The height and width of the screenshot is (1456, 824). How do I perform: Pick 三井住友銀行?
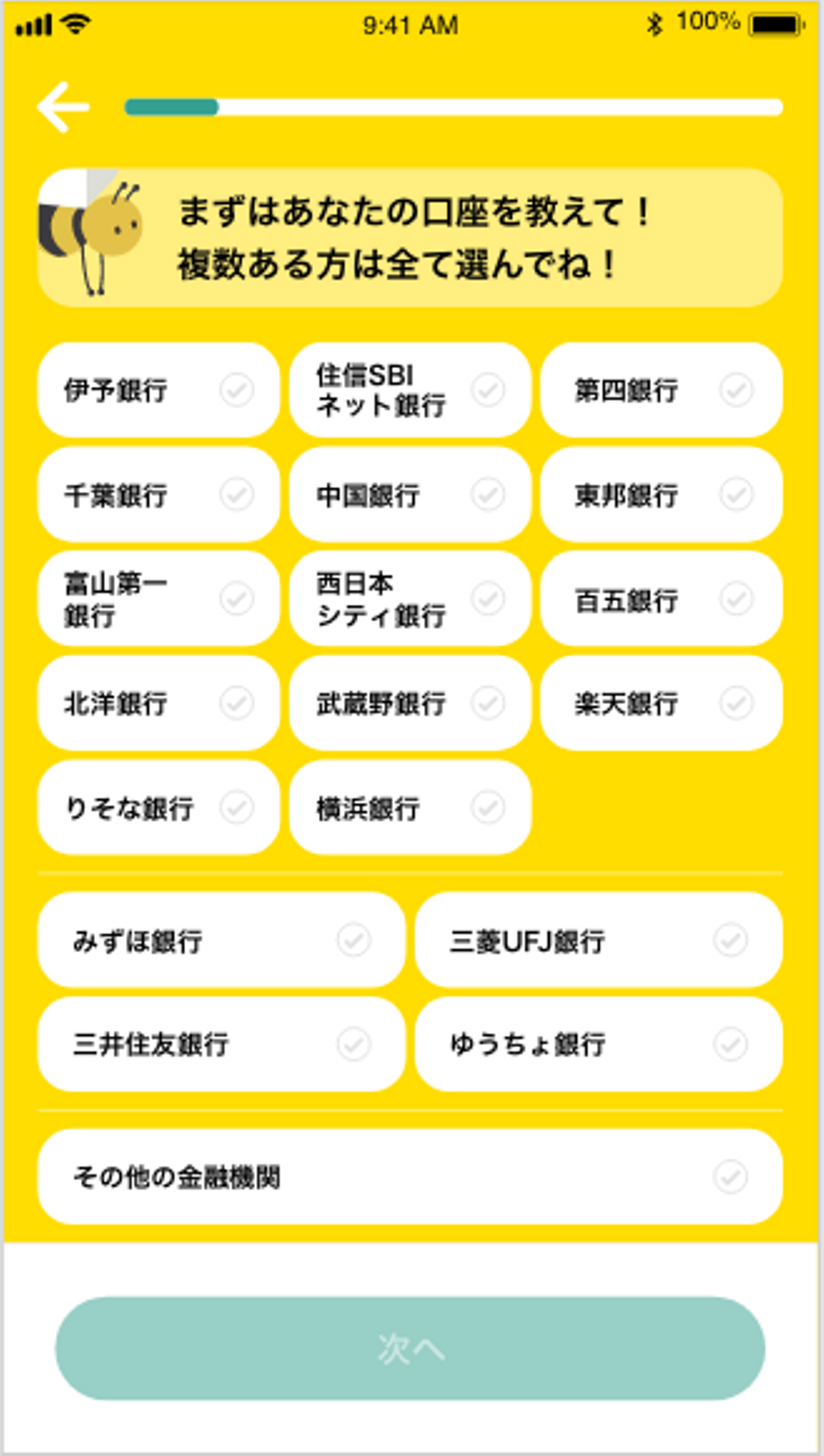point(221,1044)
